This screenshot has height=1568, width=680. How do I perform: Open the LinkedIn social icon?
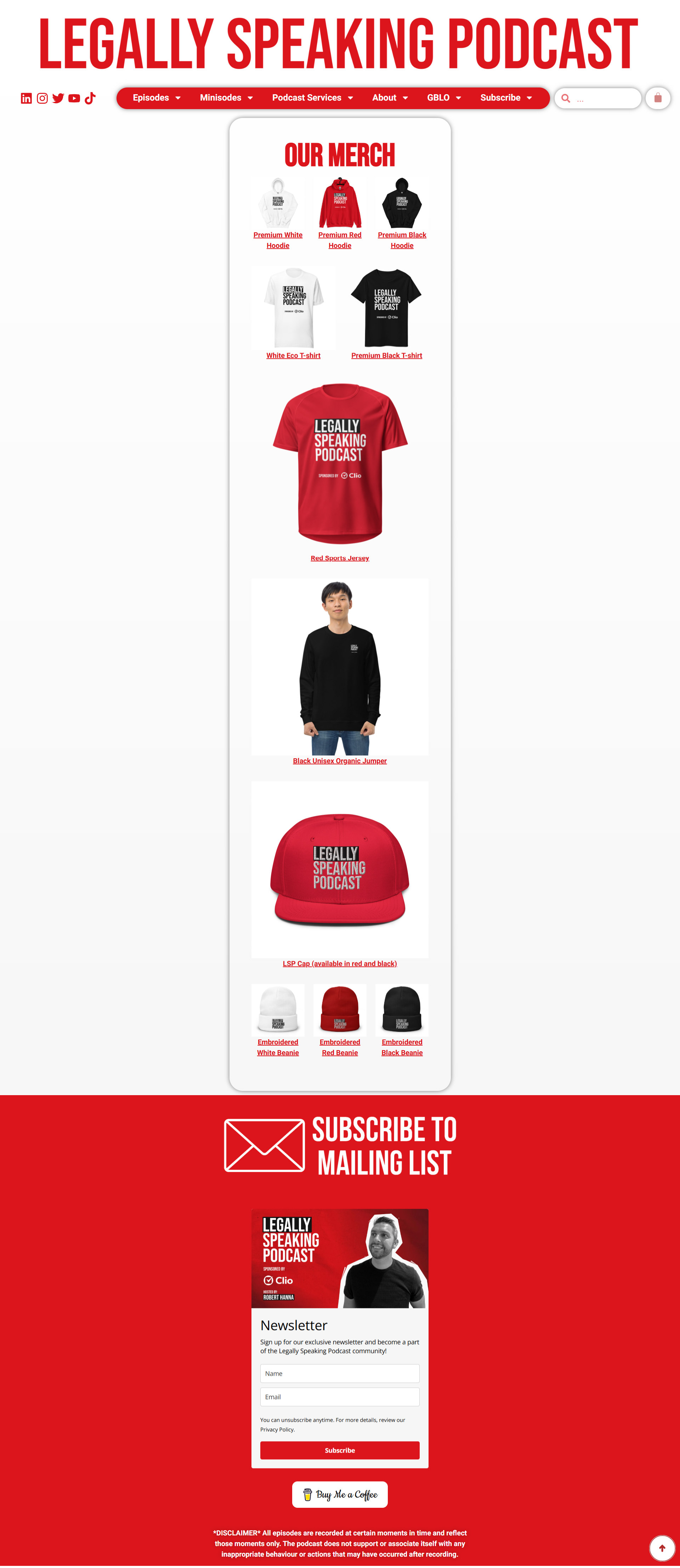[26, 98]
